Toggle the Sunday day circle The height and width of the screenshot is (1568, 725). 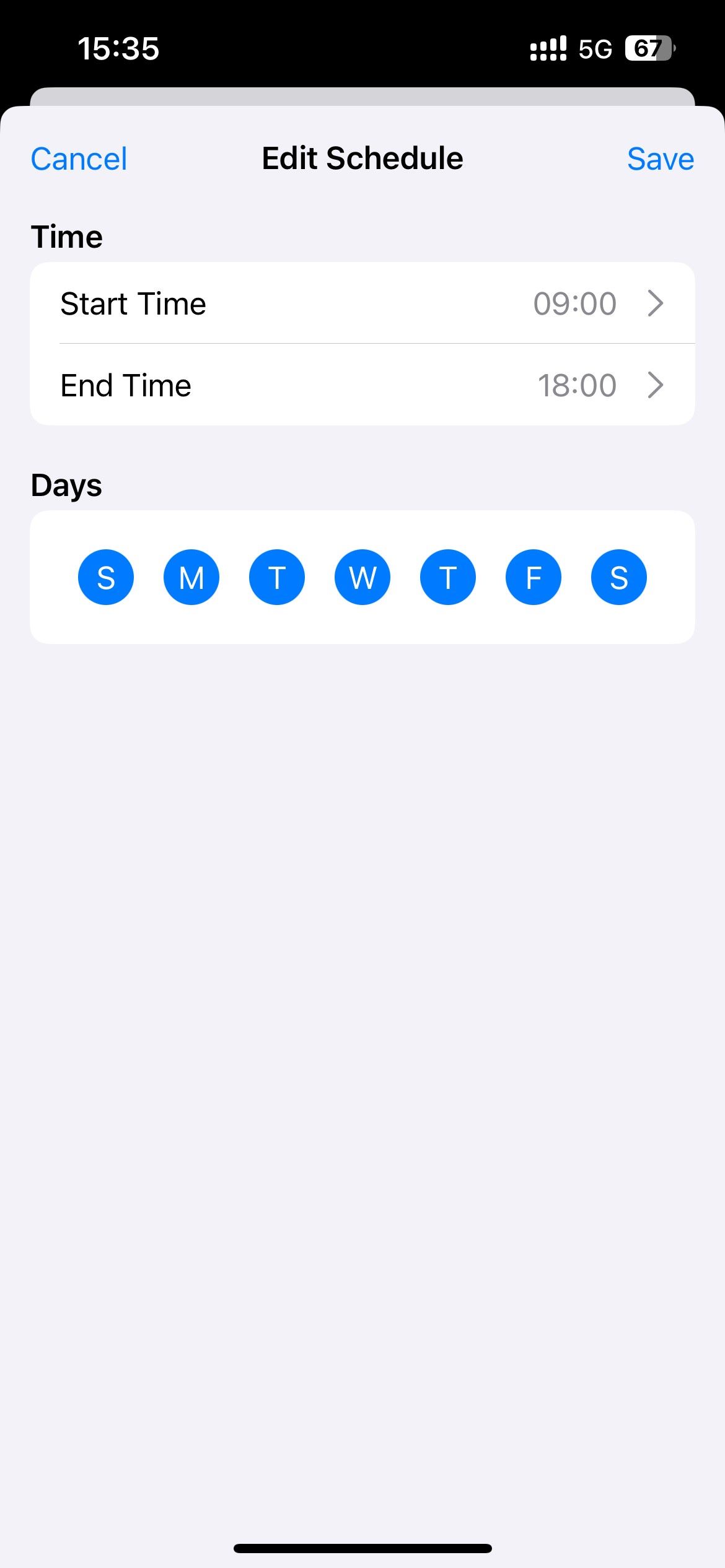[x=105, y=577]
